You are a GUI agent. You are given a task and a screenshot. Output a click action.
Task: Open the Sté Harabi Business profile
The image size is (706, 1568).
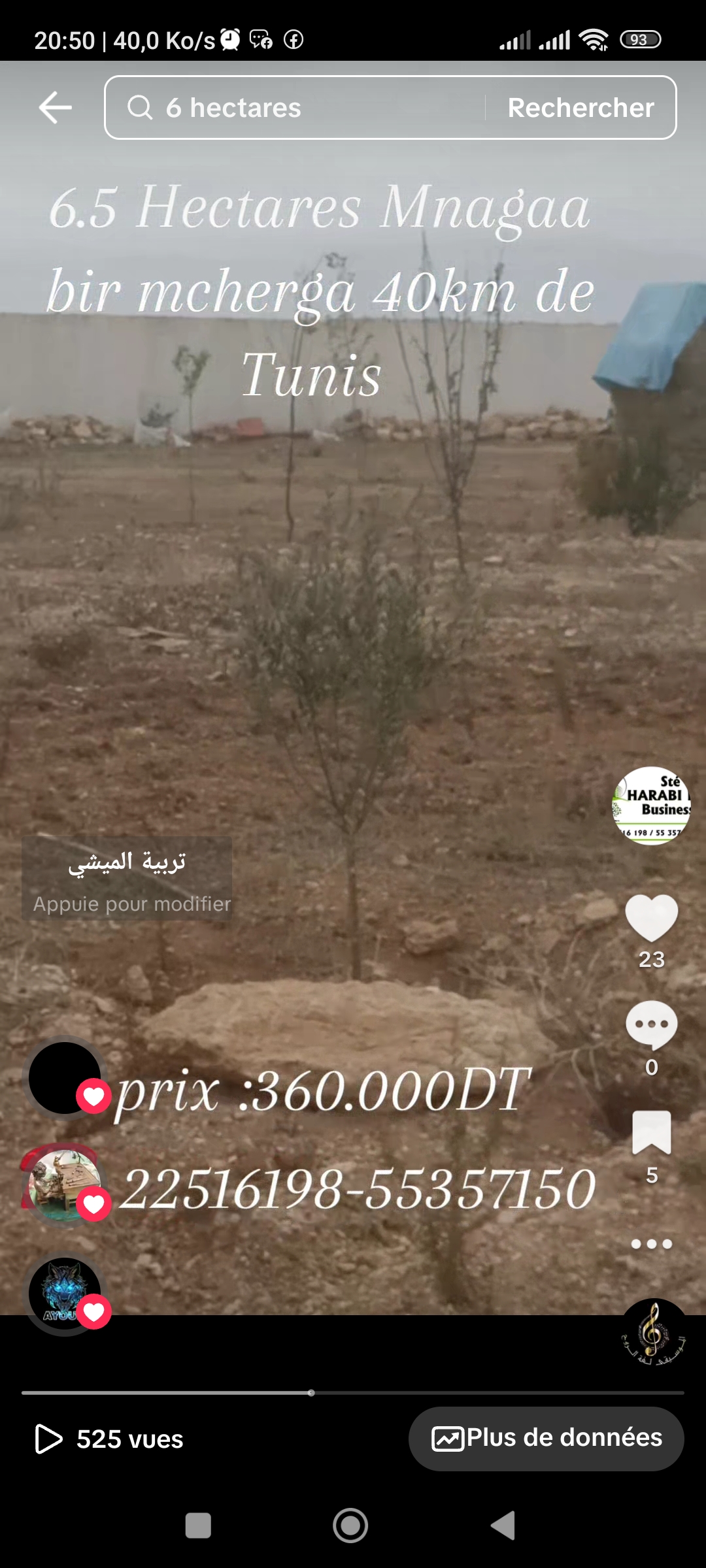tap(651, 806)
